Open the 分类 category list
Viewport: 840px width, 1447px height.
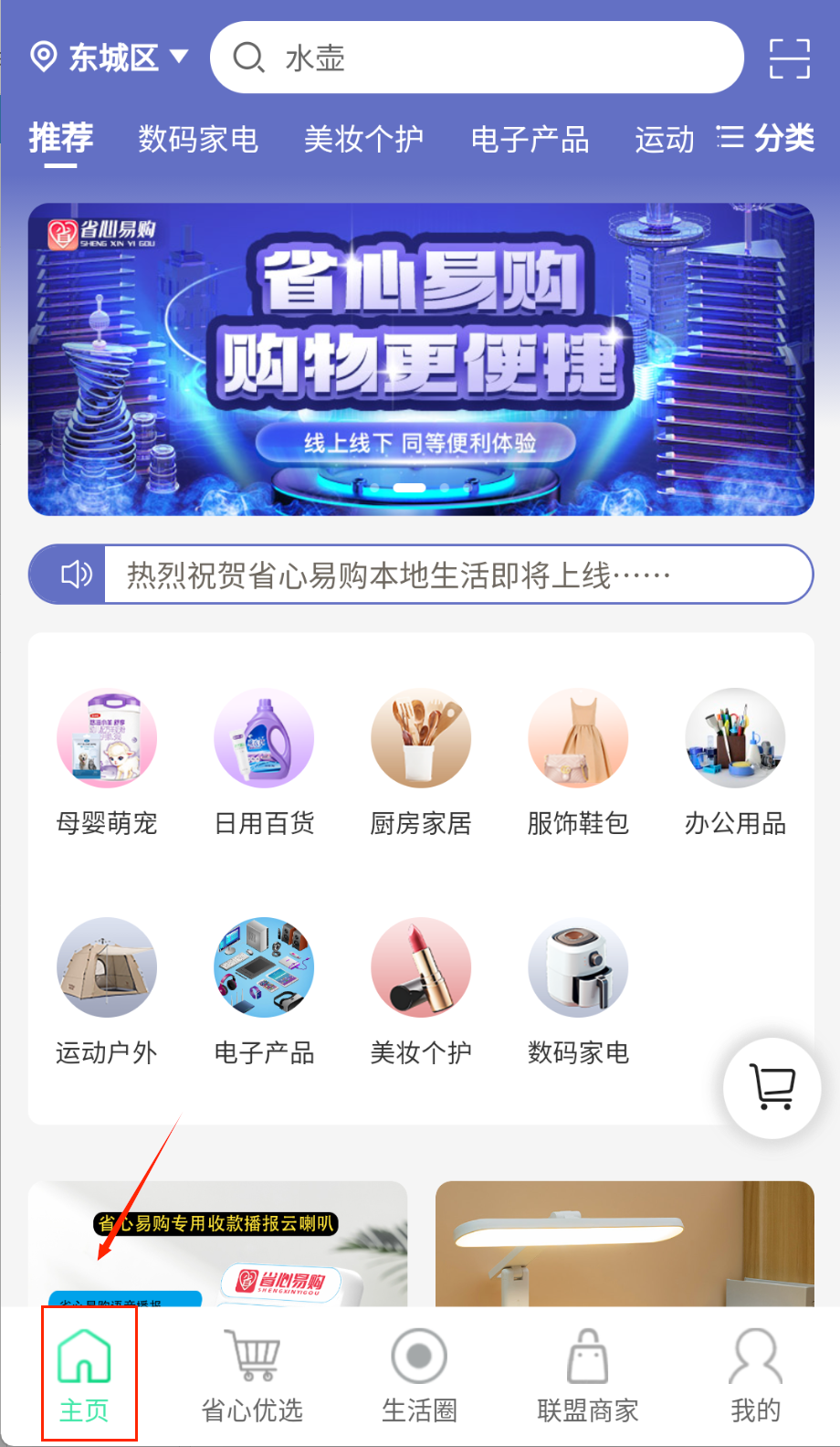tap(766, 139)
